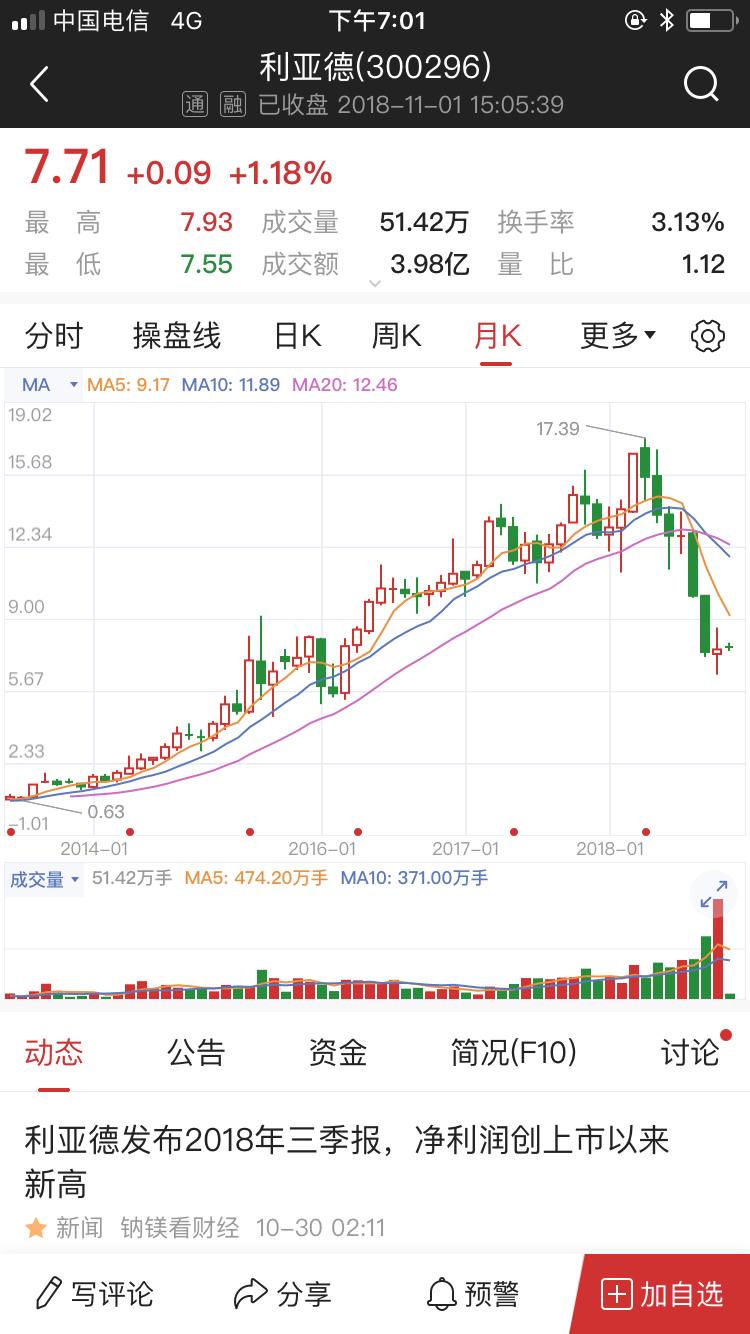Tap the pencil icon to write a comment
The image size is (750, 1334).
coord(47,1293)
